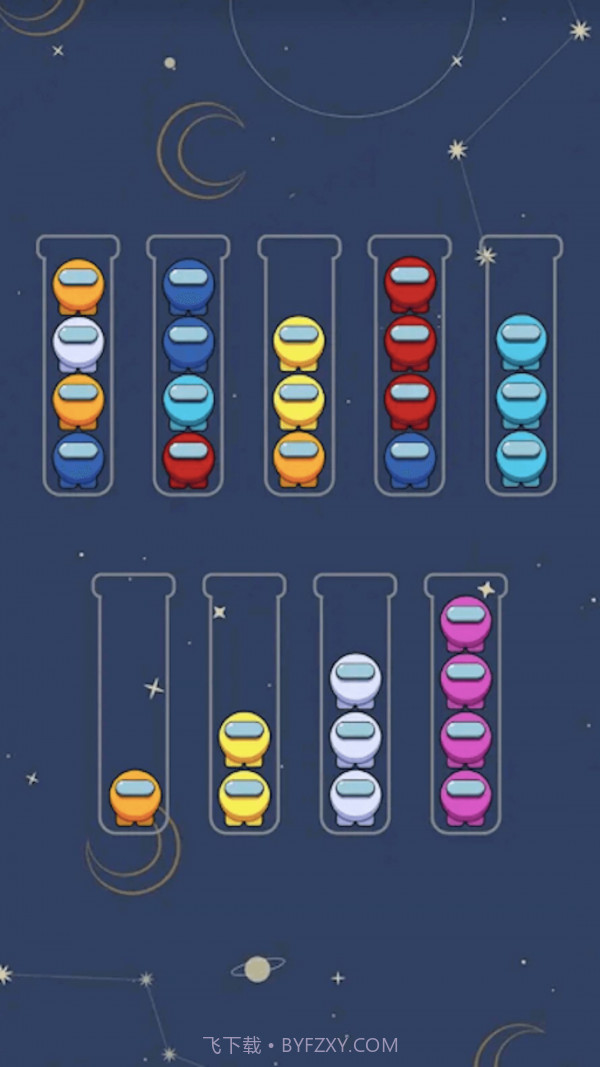Tap the tube with two blue crewmates on top
The width and height of the screenshot is (600, 1067).
pos(189,370)
